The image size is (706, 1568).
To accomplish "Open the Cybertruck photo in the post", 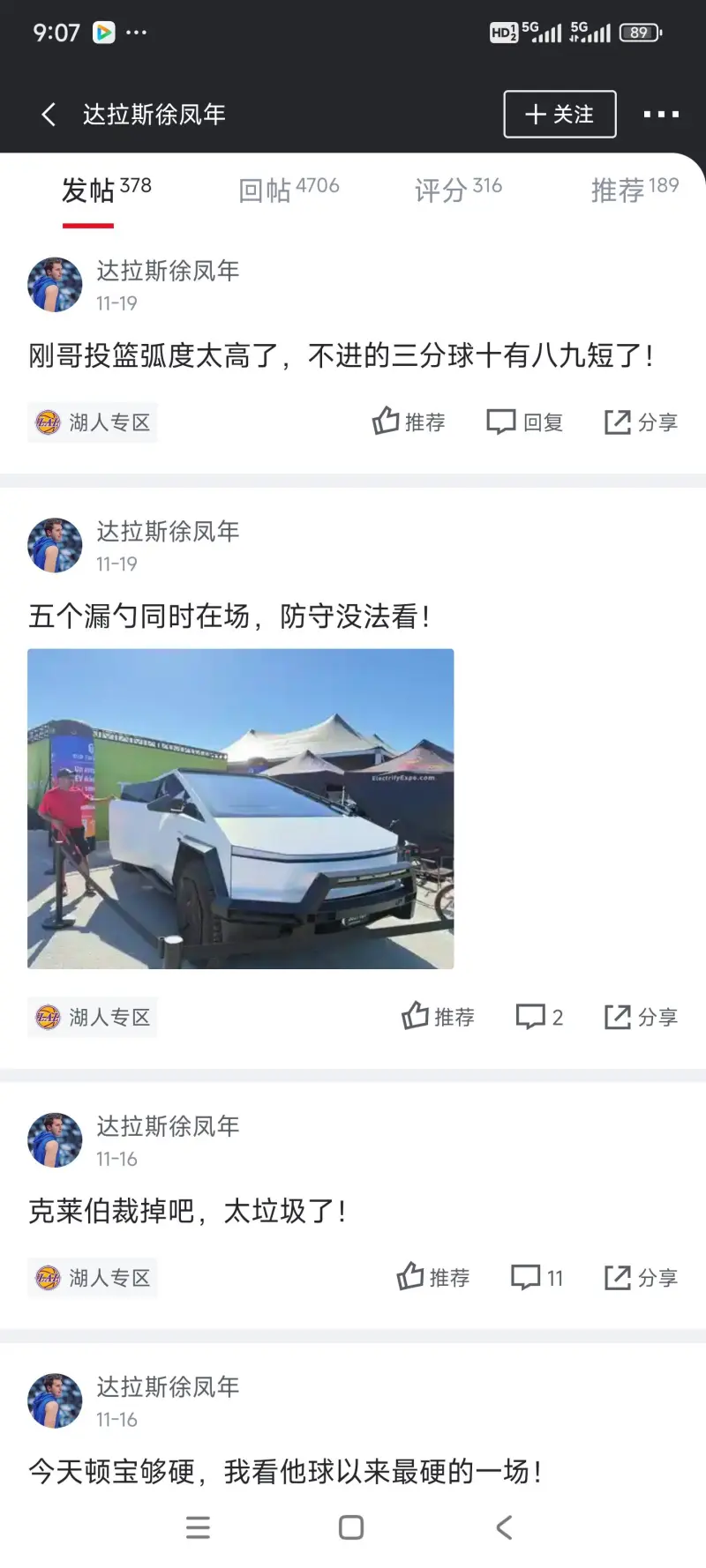I will 241,809.
